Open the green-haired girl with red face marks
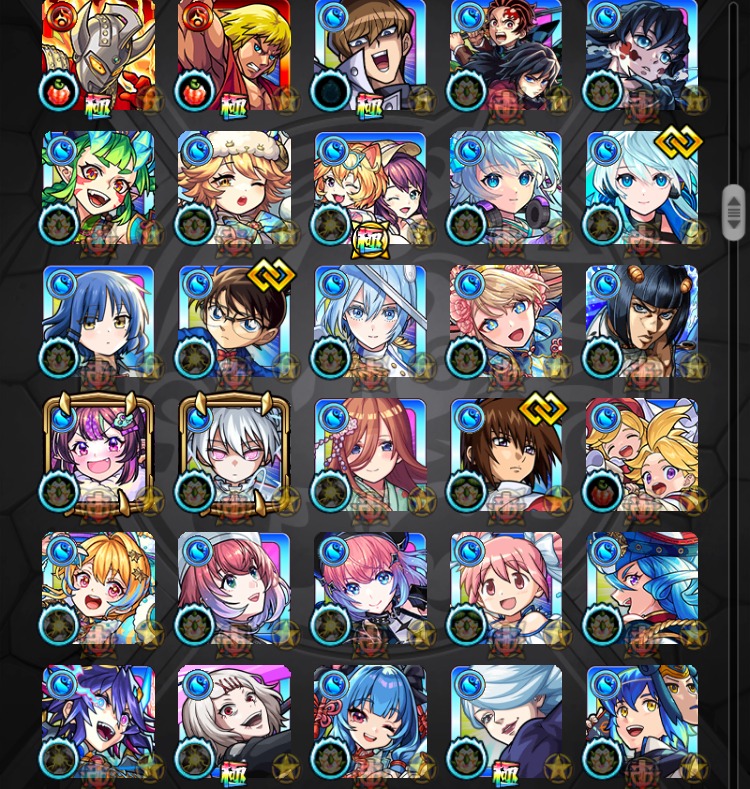750x789 pixels. tap(98, 188)
